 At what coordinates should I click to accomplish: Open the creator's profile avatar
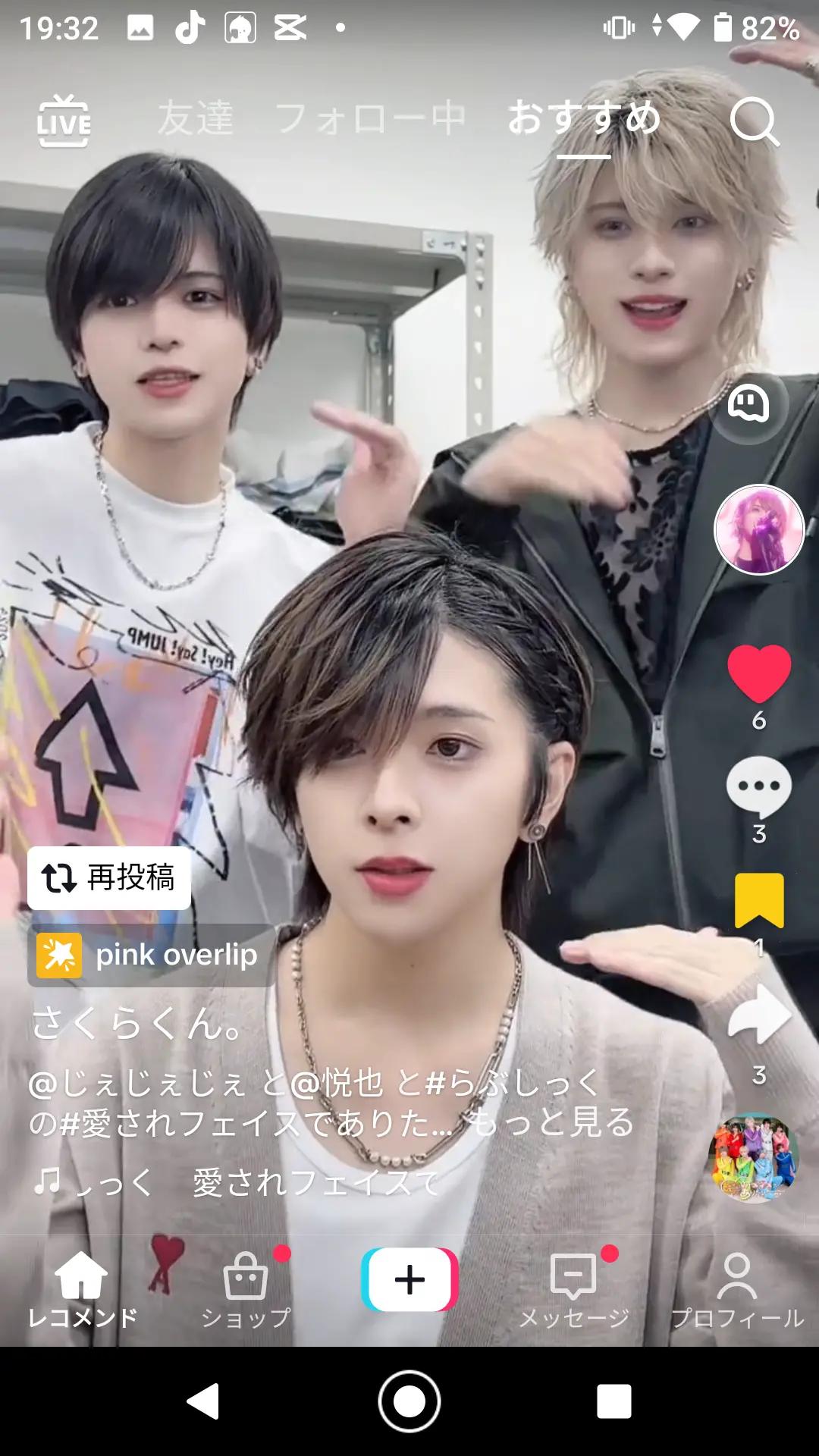tap(758, 529)
